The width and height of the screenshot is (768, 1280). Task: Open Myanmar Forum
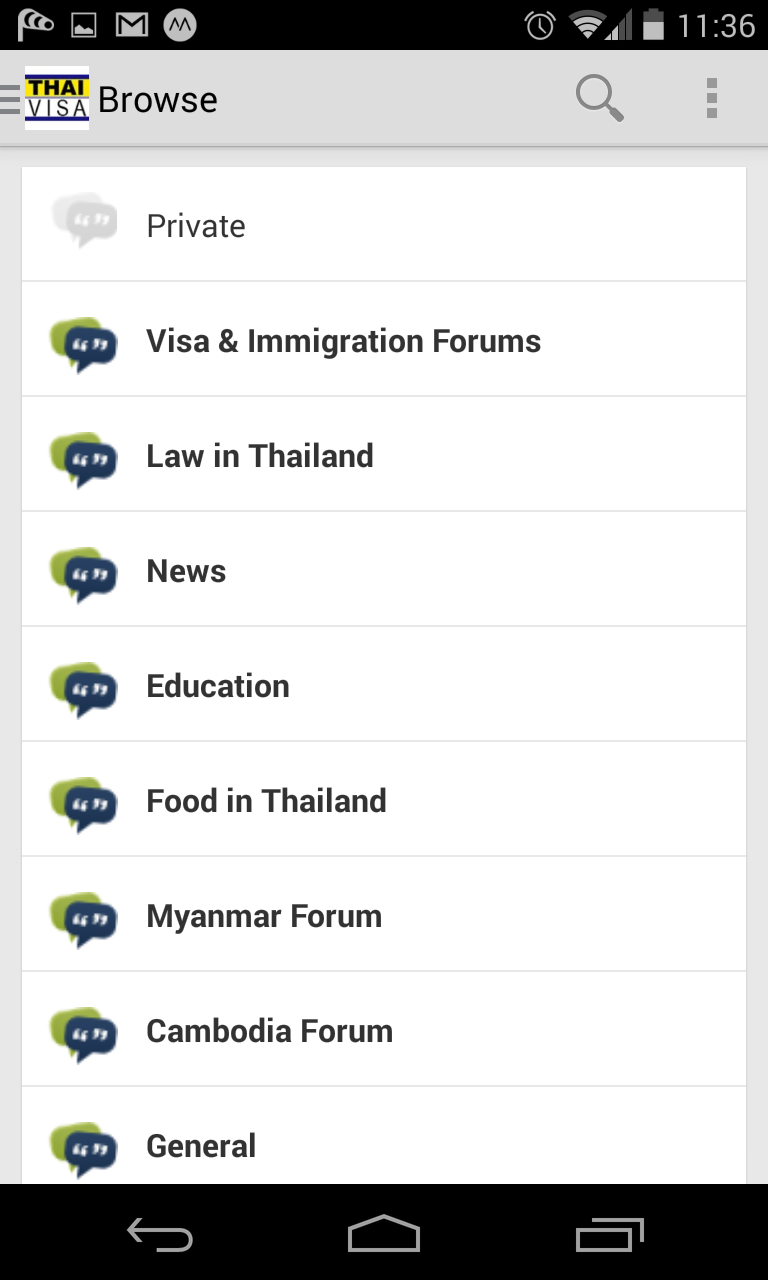click(384, 915)
